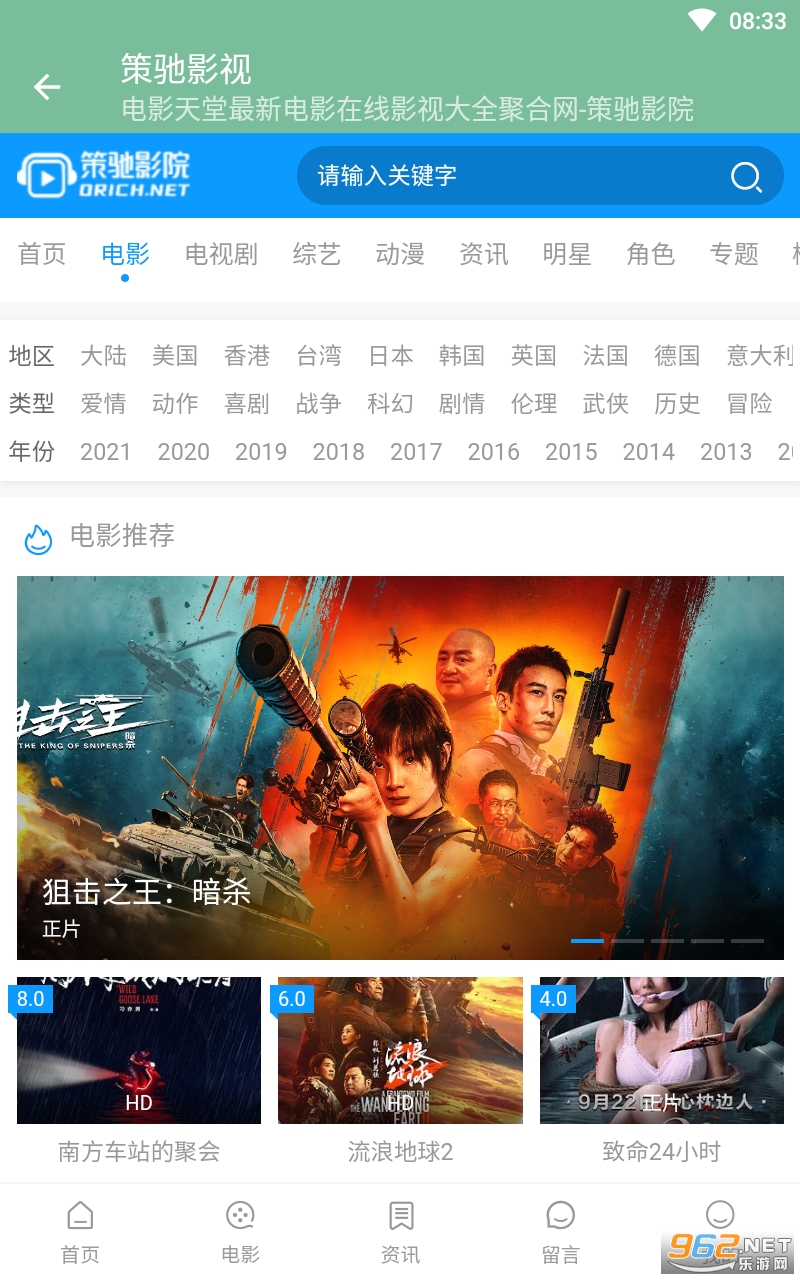Screen dimensions: 800x1280
Task: Open the 狙击之王：暗杀 featured banner
Action: click(x=400, y=767)
